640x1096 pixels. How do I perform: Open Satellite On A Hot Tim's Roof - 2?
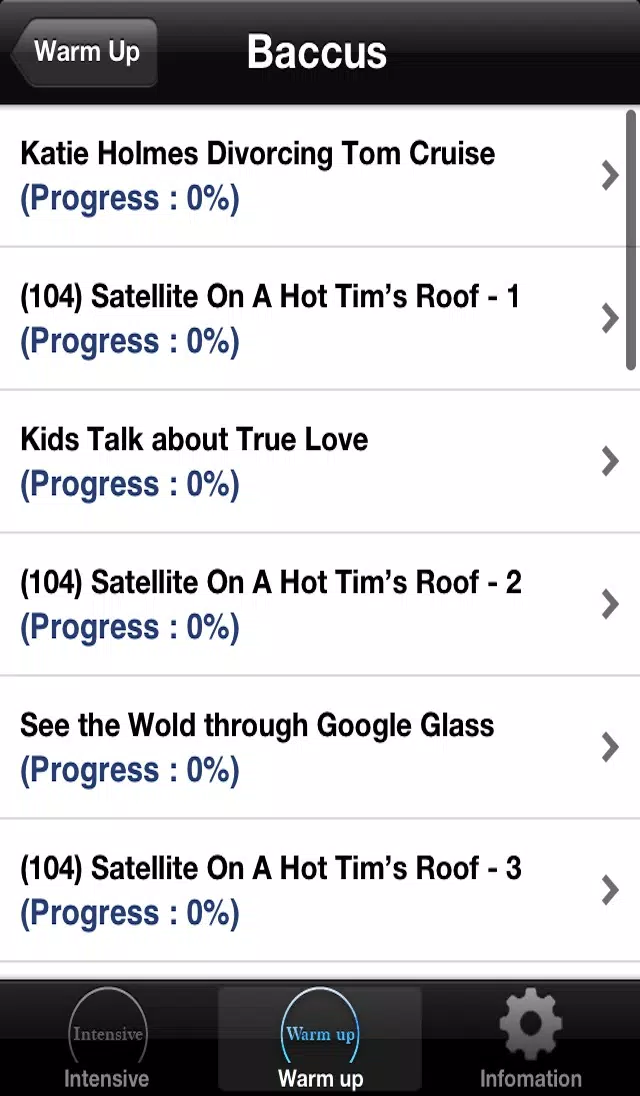(x=320, y=605)
